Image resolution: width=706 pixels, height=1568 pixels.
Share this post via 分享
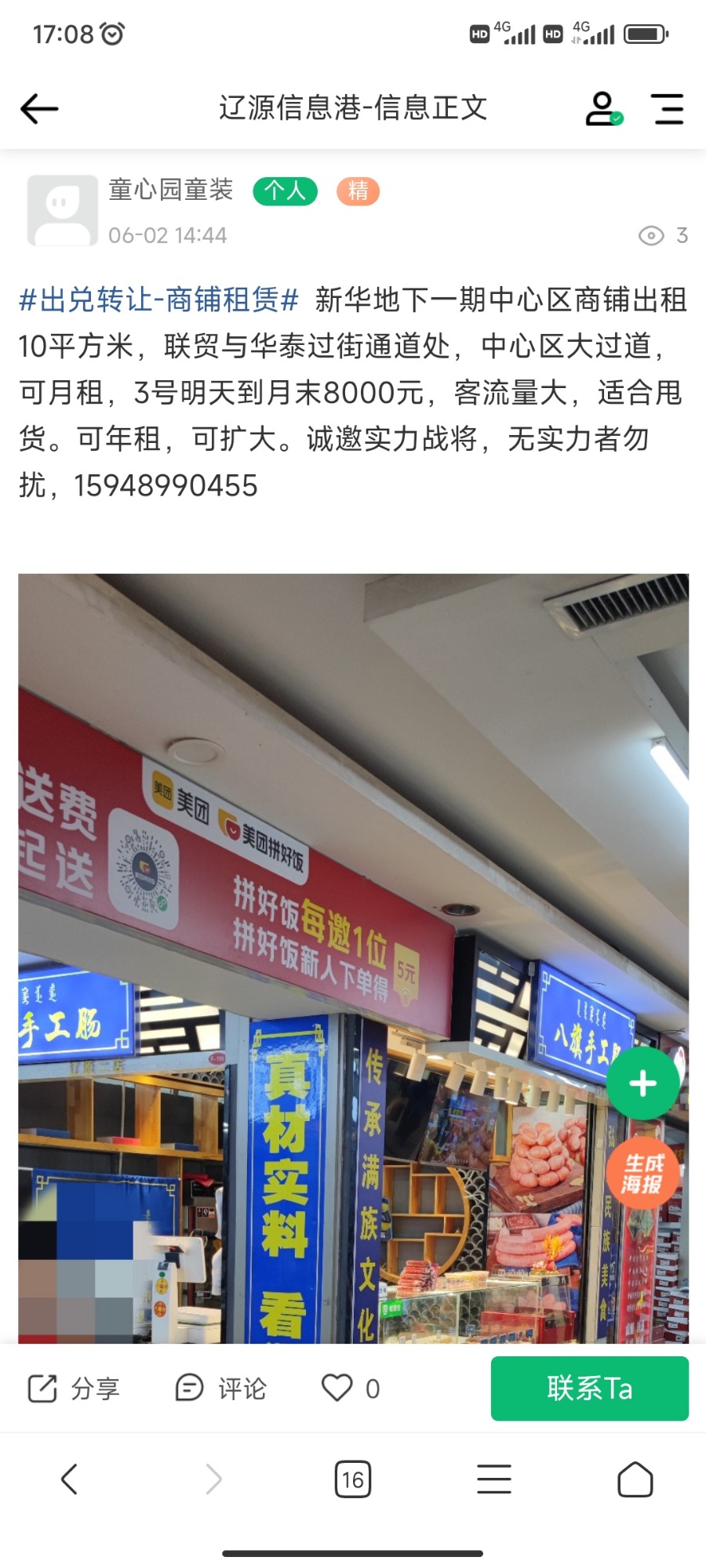click(74, 1388)
